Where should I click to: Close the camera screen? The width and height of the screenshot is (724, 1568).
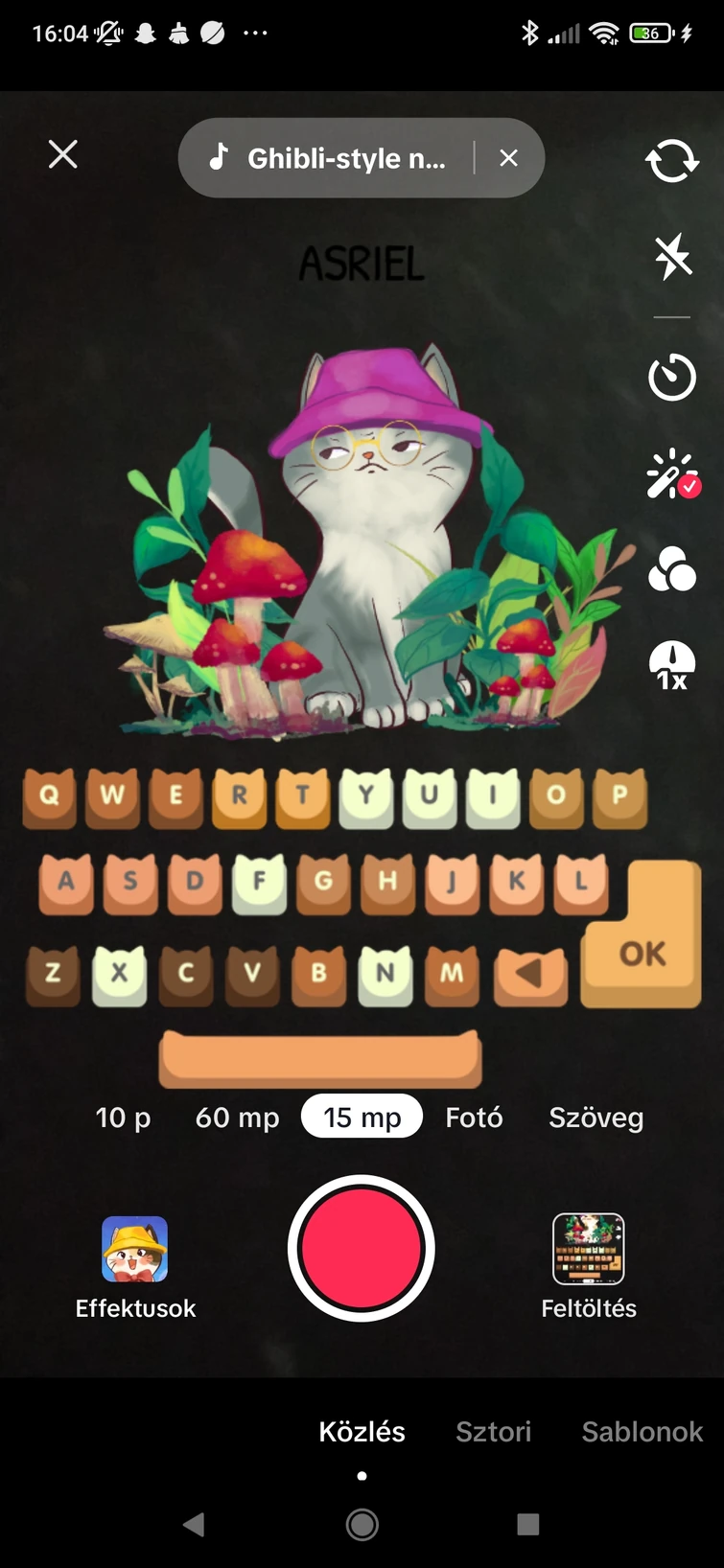[x=63, y=154]
